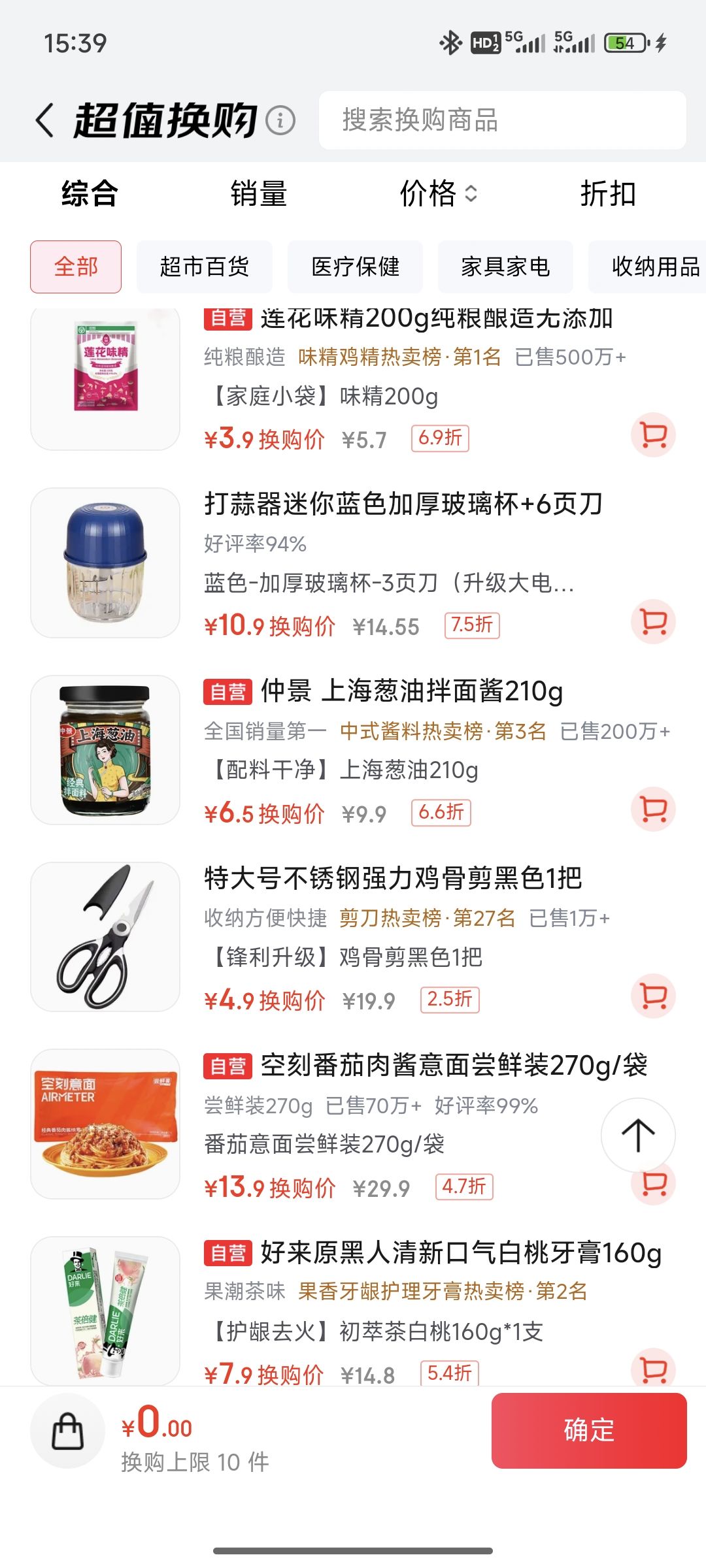Add 好来白桃牙膏 to cart
Viewport: 706px width, 1568px height.
click(x=654, y=1368)
